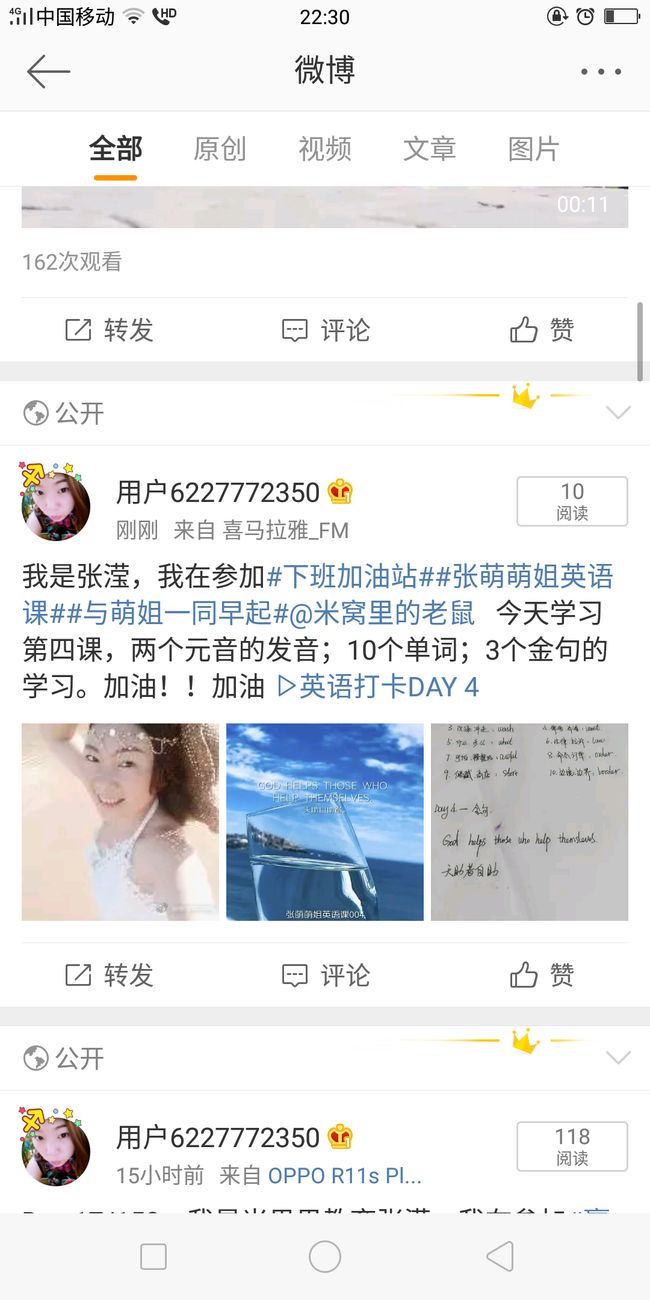This screenshot has height=1300, width=650.
Task: Open the three-dot overflow menu
Action: [x=600, y=72]
